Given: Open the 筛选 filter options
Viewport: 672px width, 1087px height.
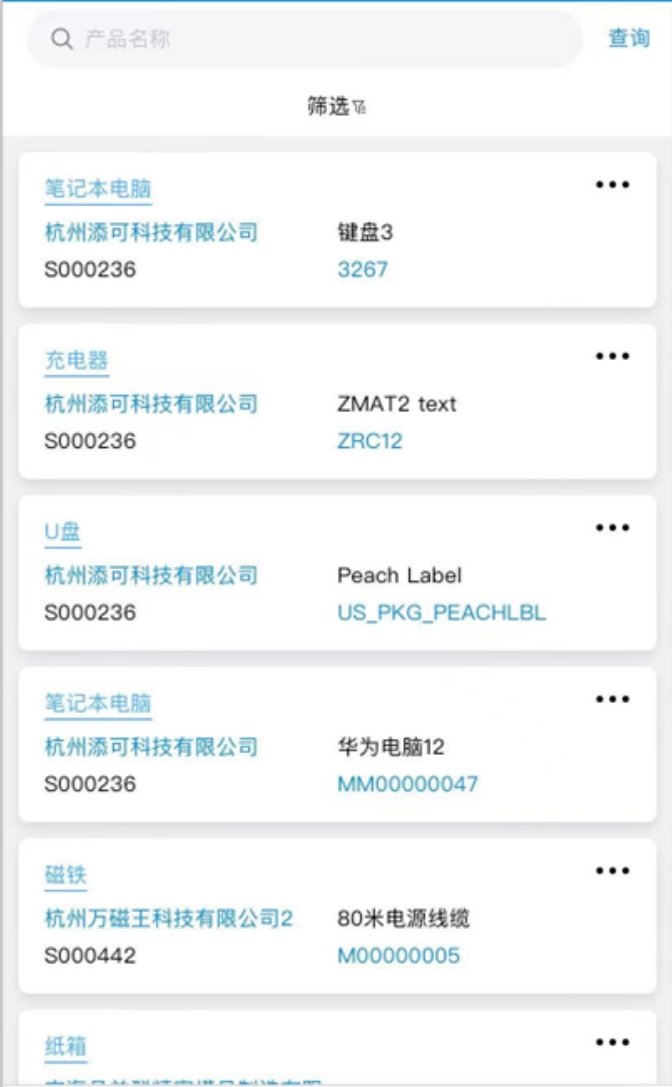Looking at the screenshot, I should coord(336,106).
